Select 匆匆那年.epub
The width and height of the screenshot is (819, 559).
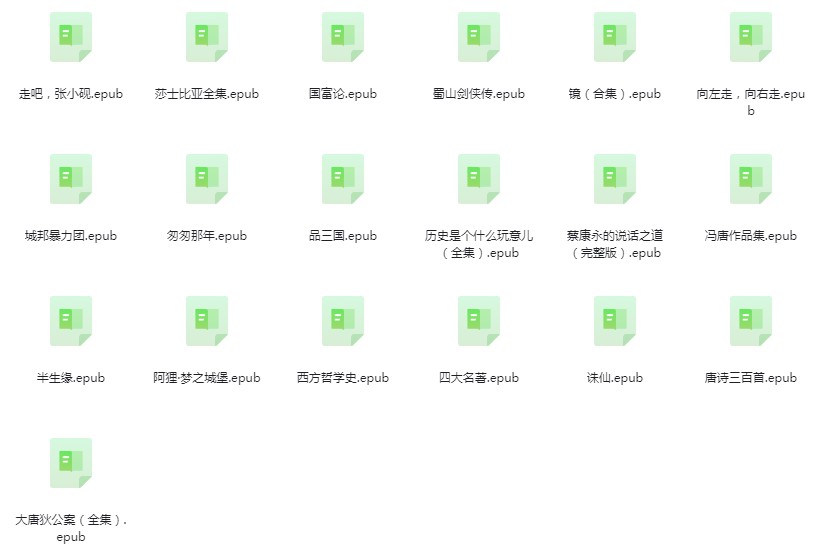coord(207,180)
